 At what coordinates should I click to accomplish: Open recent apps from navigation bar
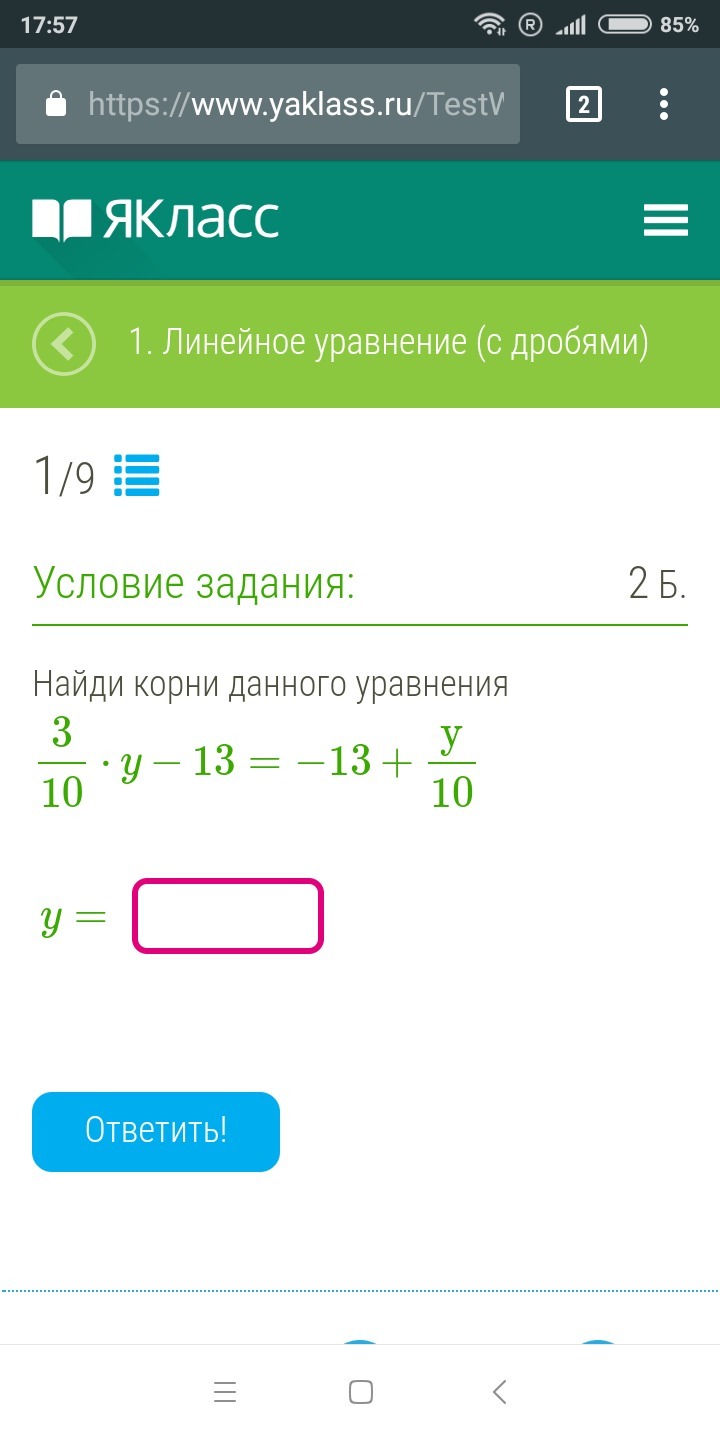[226, 1392]
